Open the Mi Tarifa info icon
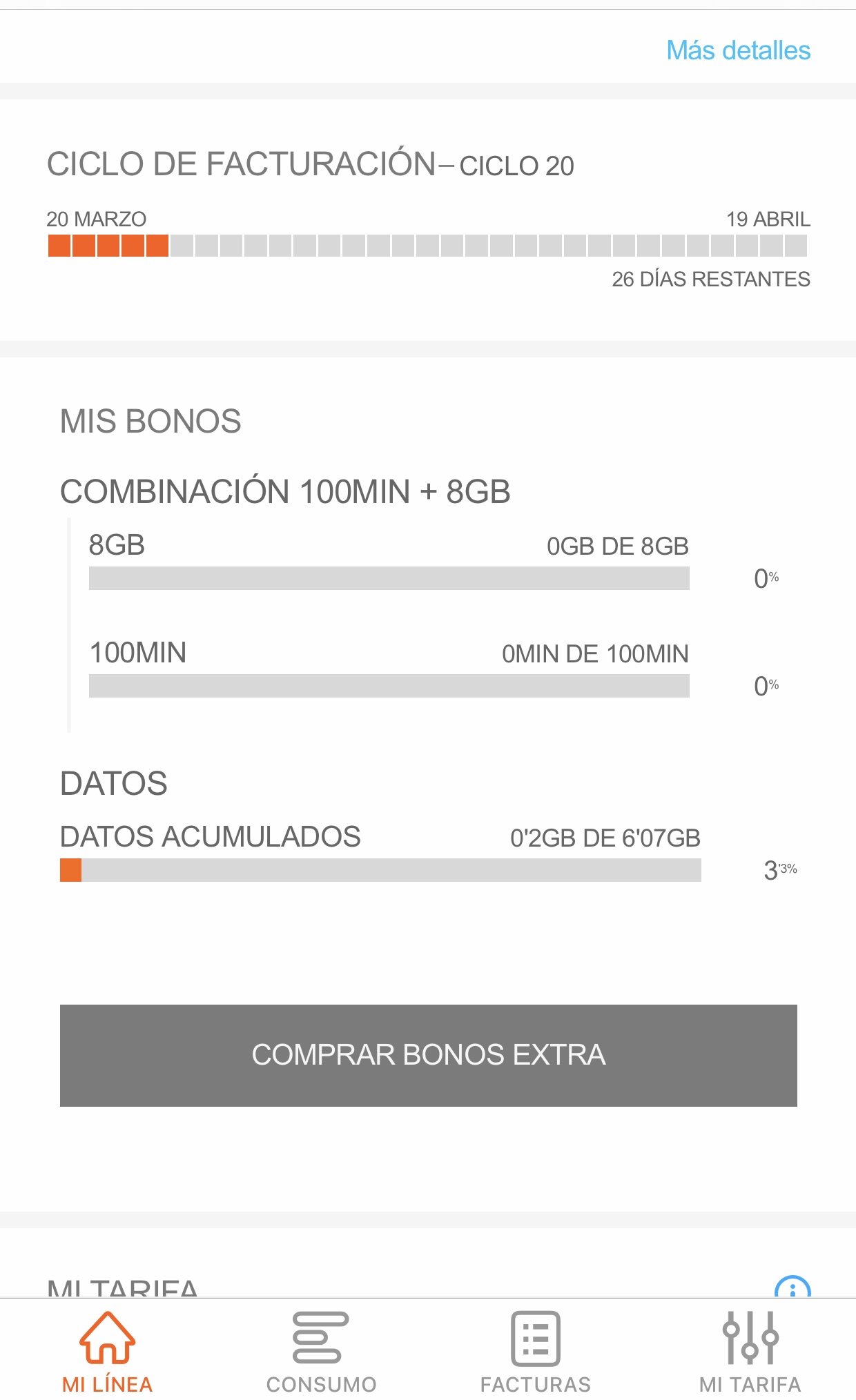The width and height of the screenshot is (856, 1400). (x=792, y=1287)
